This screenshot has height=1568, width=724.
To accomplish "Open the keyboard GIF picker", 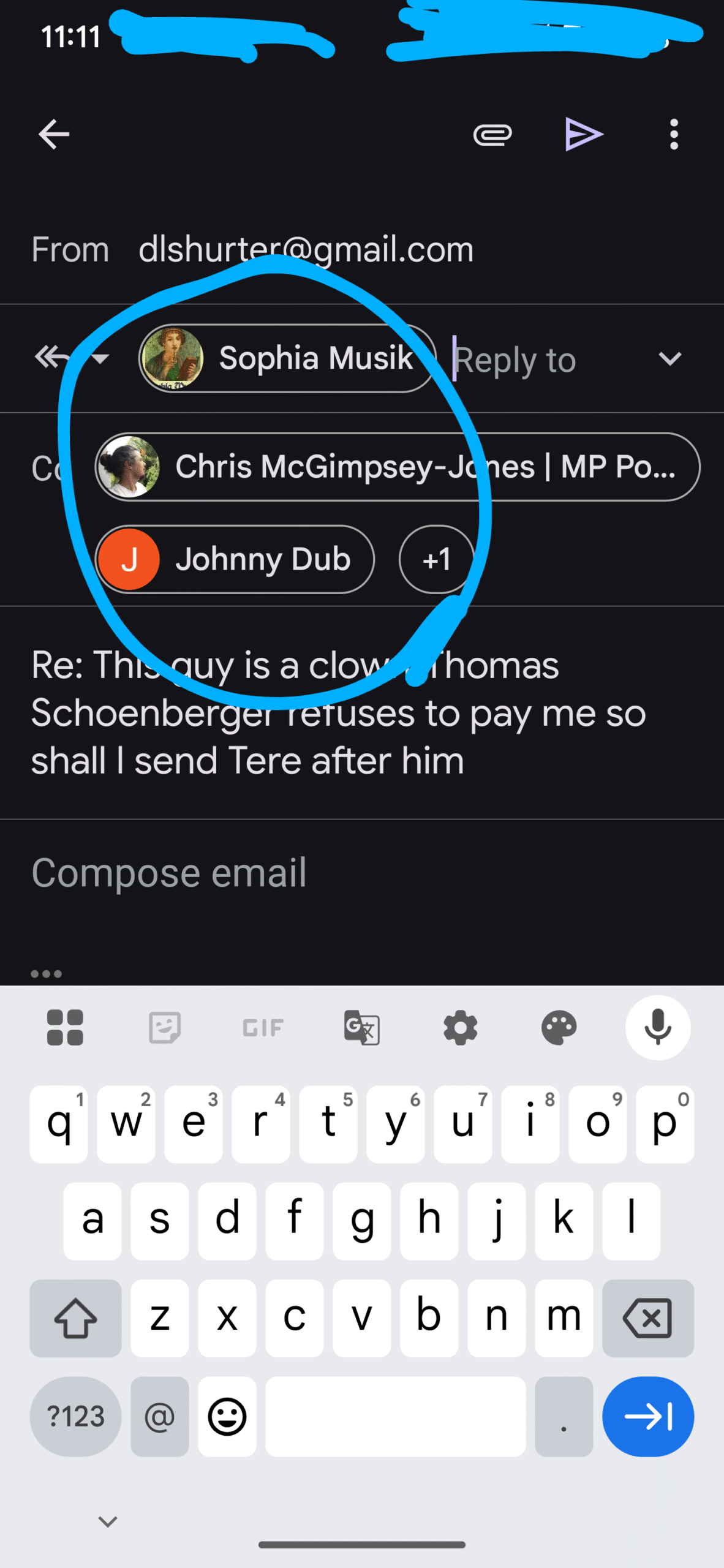I will [263, 1027].
